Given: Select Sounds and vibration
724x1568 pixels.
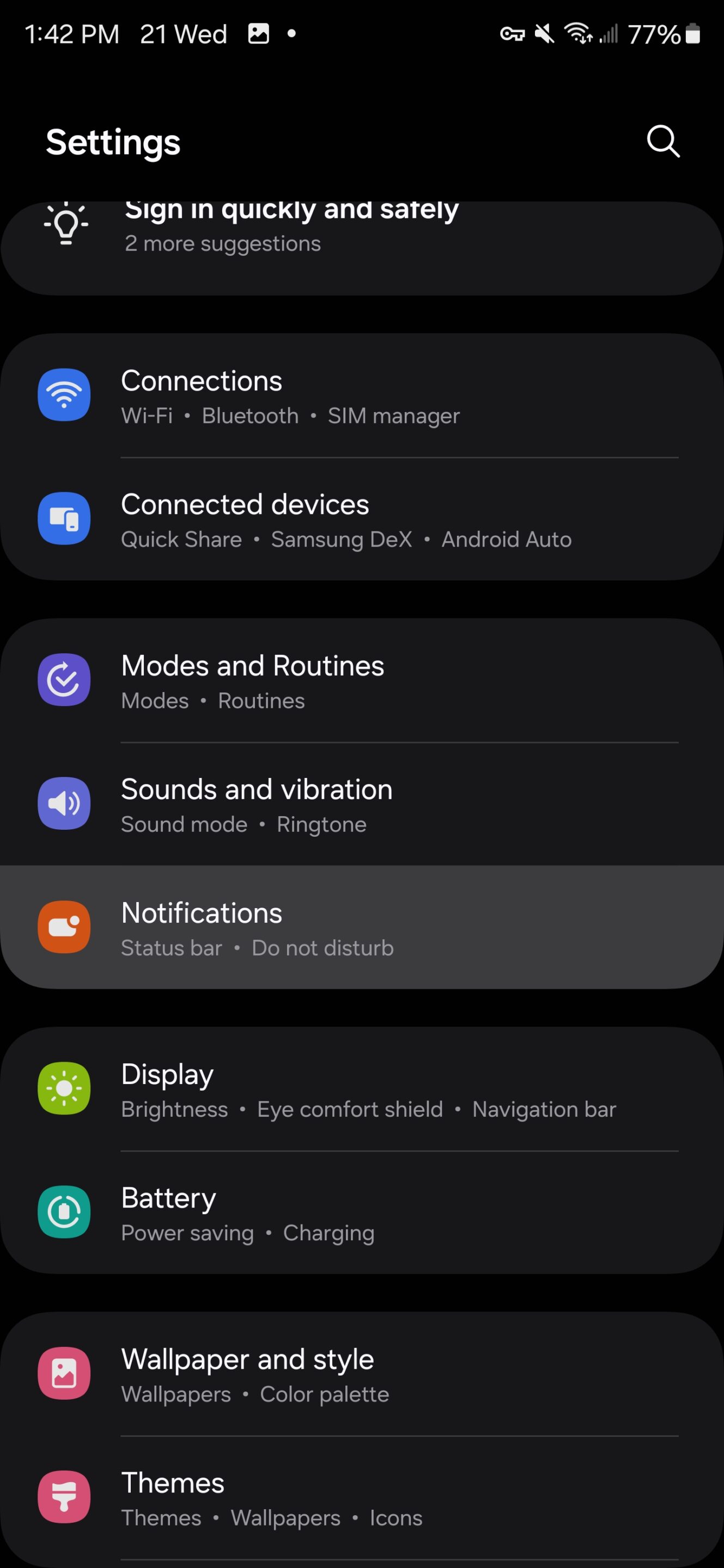Looking at the screenshot, I should point(362,804).
